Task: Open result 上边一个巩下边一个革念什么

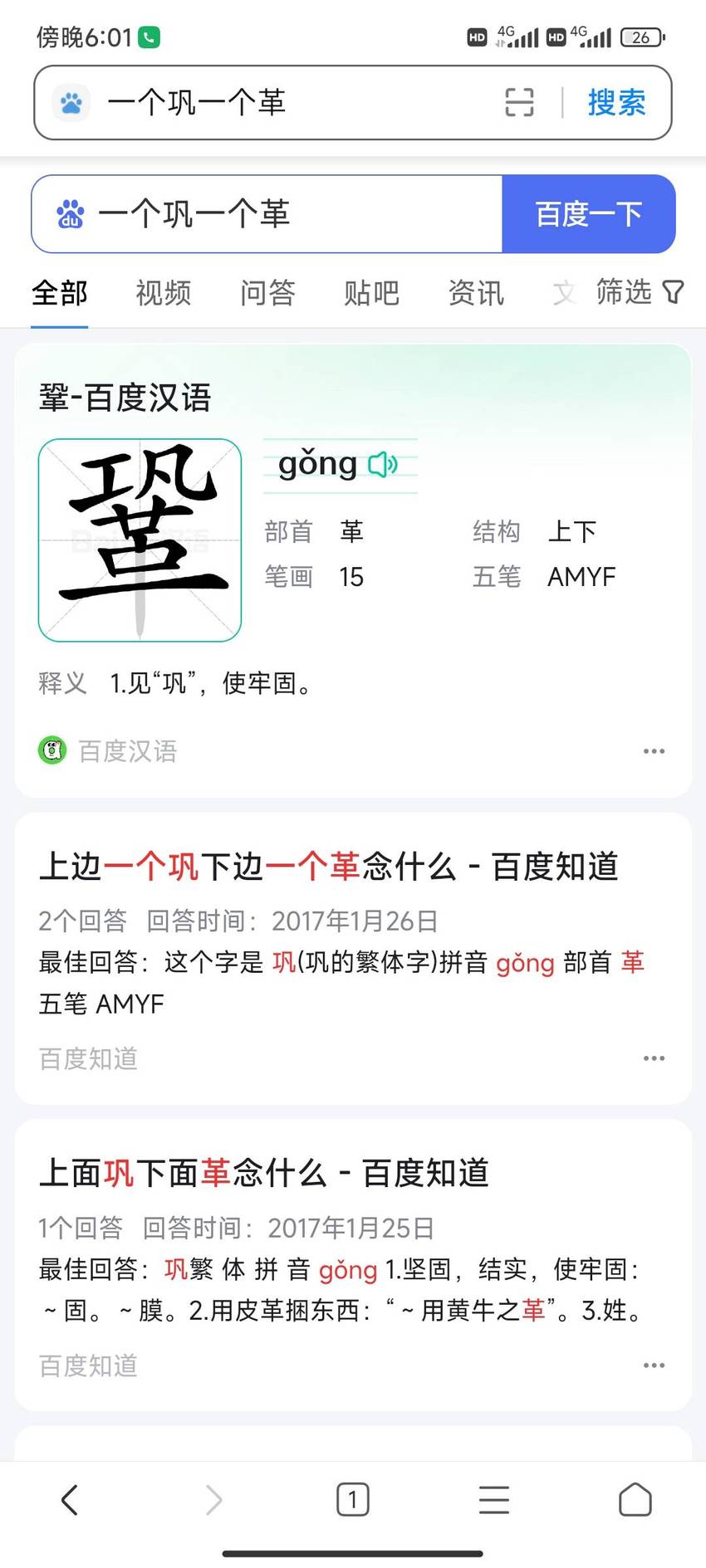Action: (x=329, y=867)
